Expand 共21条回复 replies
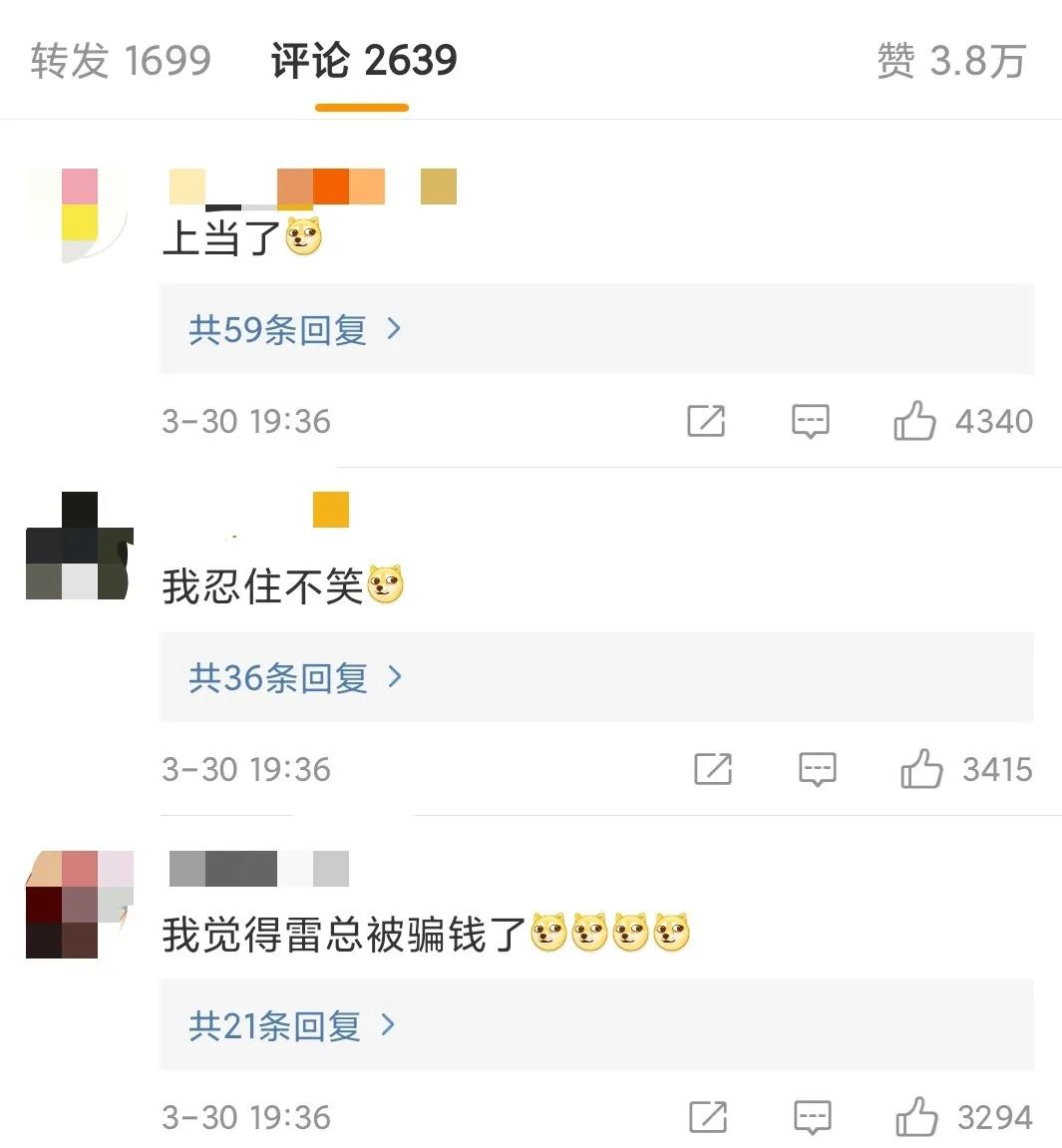Screen dimensions: 1062x1148 pos(291,1025)
